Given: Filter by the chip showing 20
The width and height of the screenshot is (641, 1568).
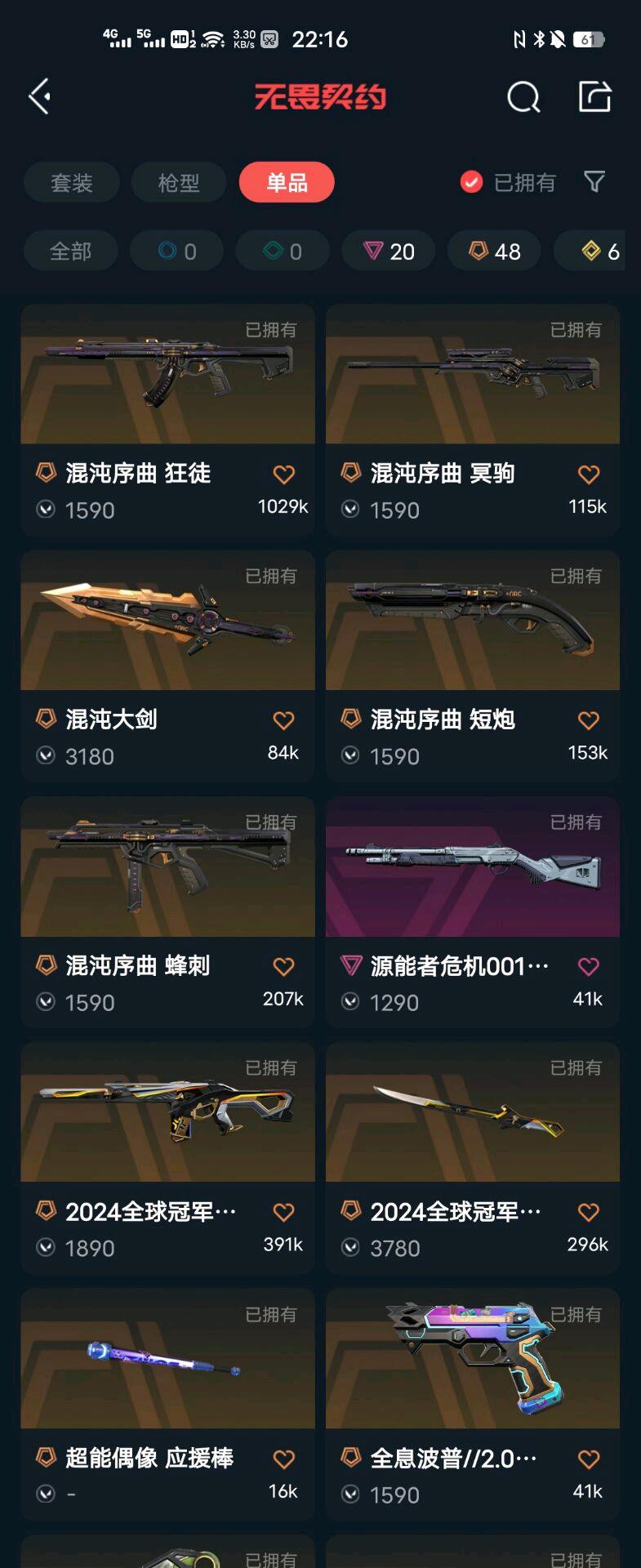Looking at the screenshot, I should coord(389,251).
